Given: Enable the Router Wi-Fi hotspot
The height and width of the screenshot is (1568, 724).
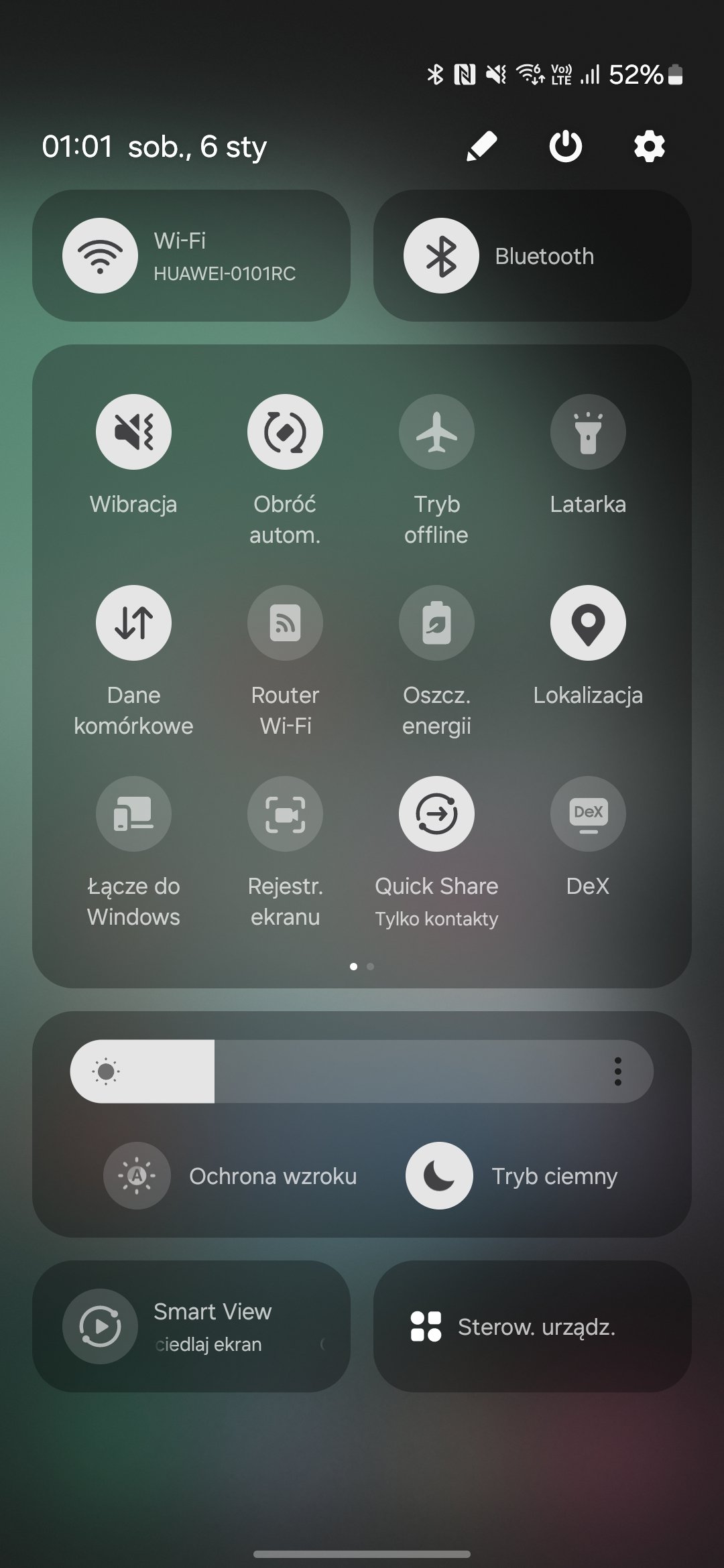Looking at the screenshot, I should [x=285, y=623].
